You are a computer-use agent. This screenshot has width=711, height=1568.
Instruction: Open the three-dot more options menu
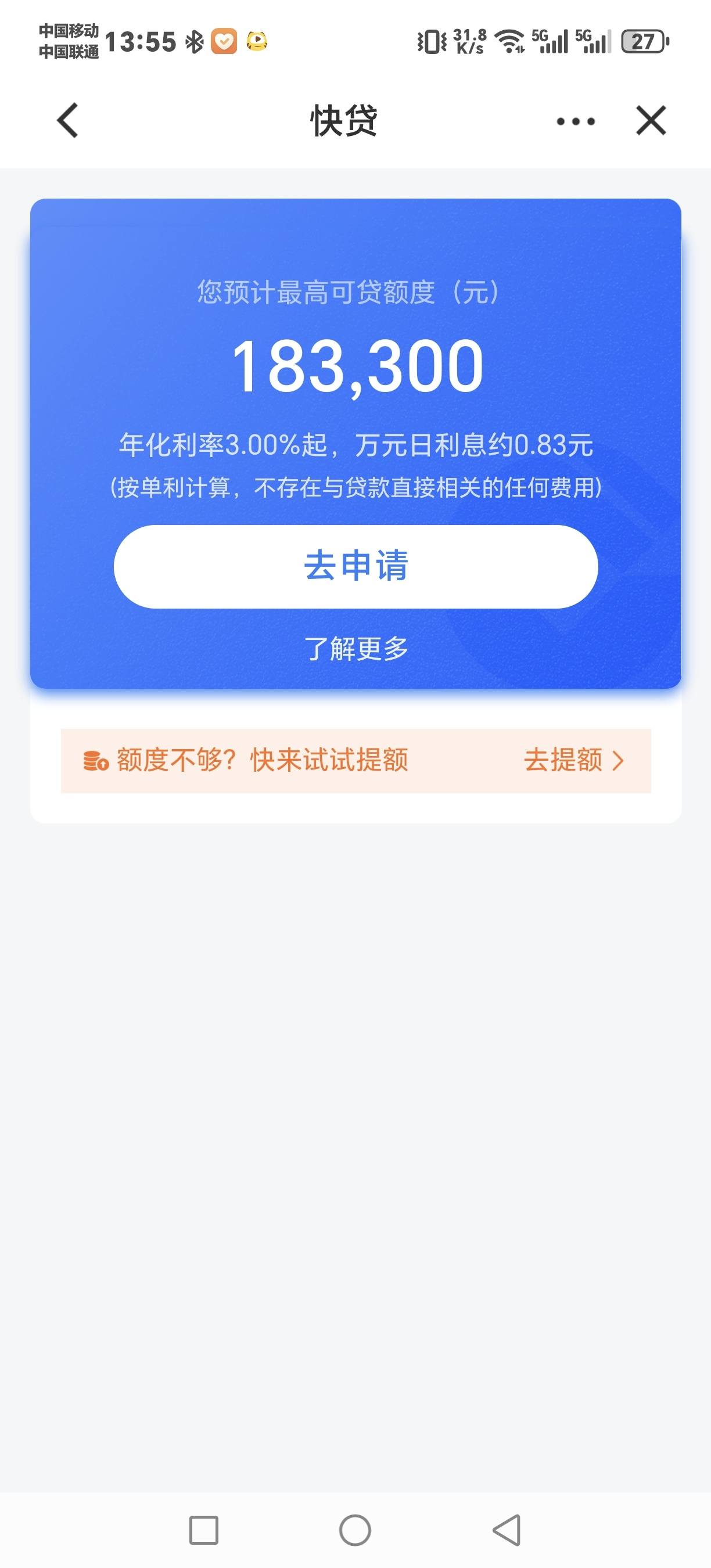(x=575, y=121)
